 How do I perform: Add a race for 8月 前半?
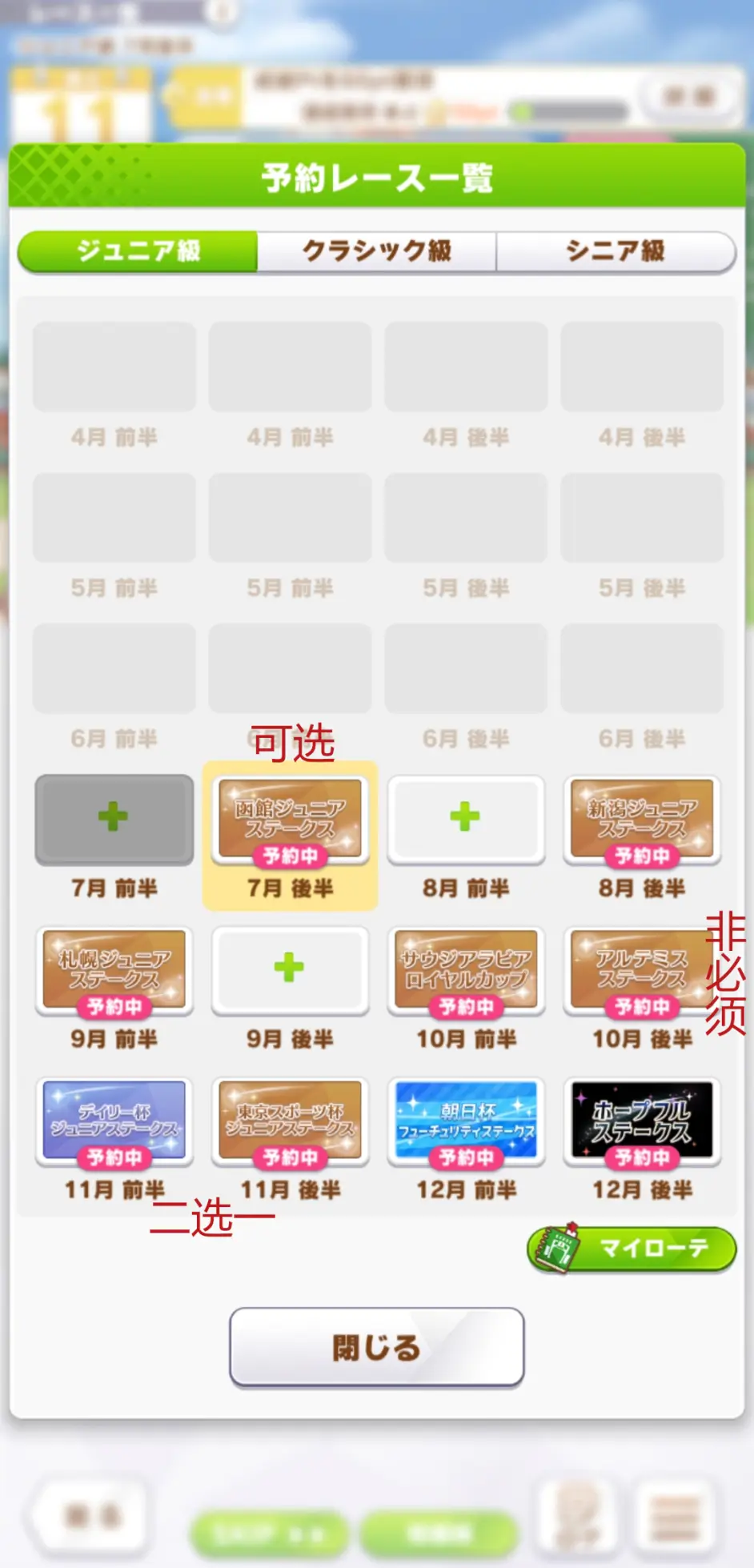point(466,818)
